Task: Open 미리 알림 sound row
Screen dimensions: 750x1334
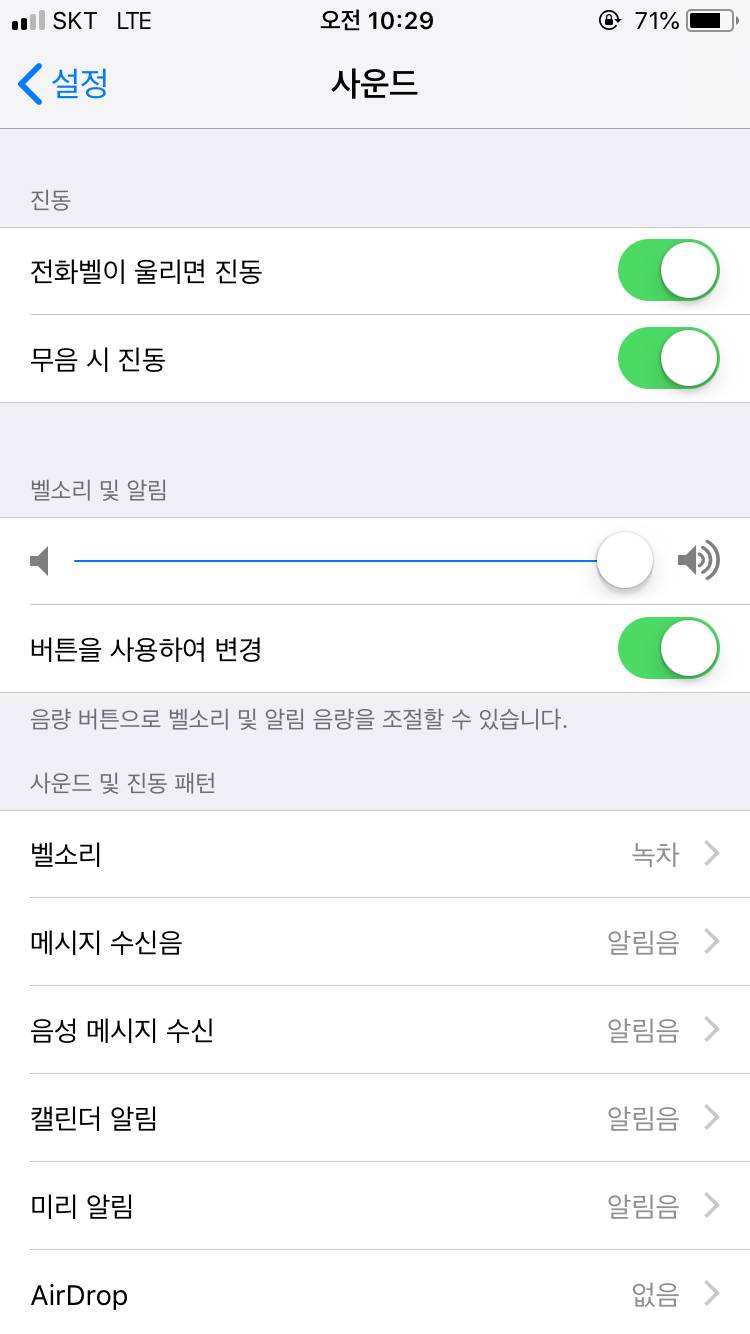Action: click(375, 1205)
